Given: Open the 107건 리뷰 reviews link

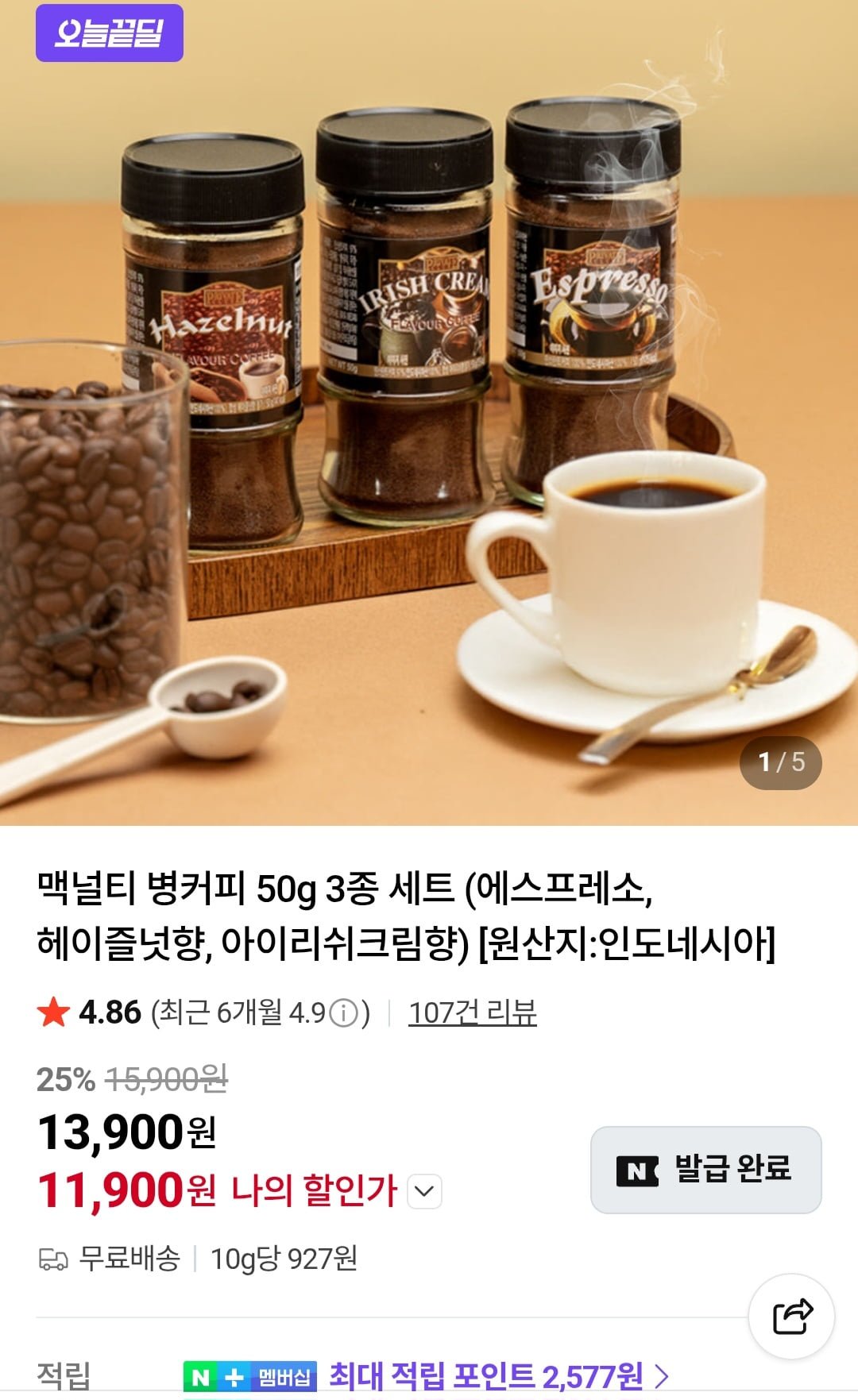Looking at the screenshot, I should click(x=472, y=1012).
